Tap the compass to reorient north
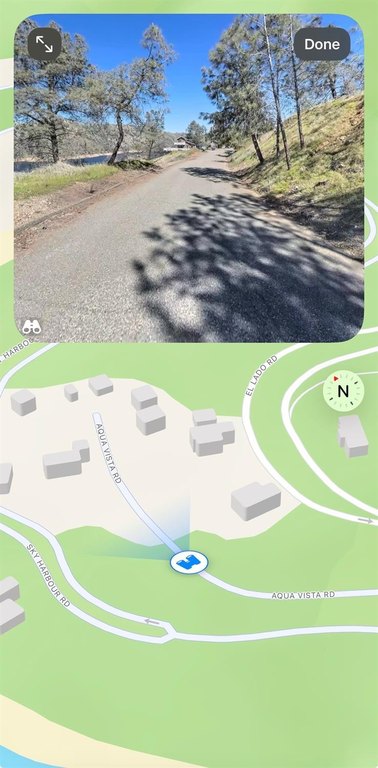 tap(343, 390)
